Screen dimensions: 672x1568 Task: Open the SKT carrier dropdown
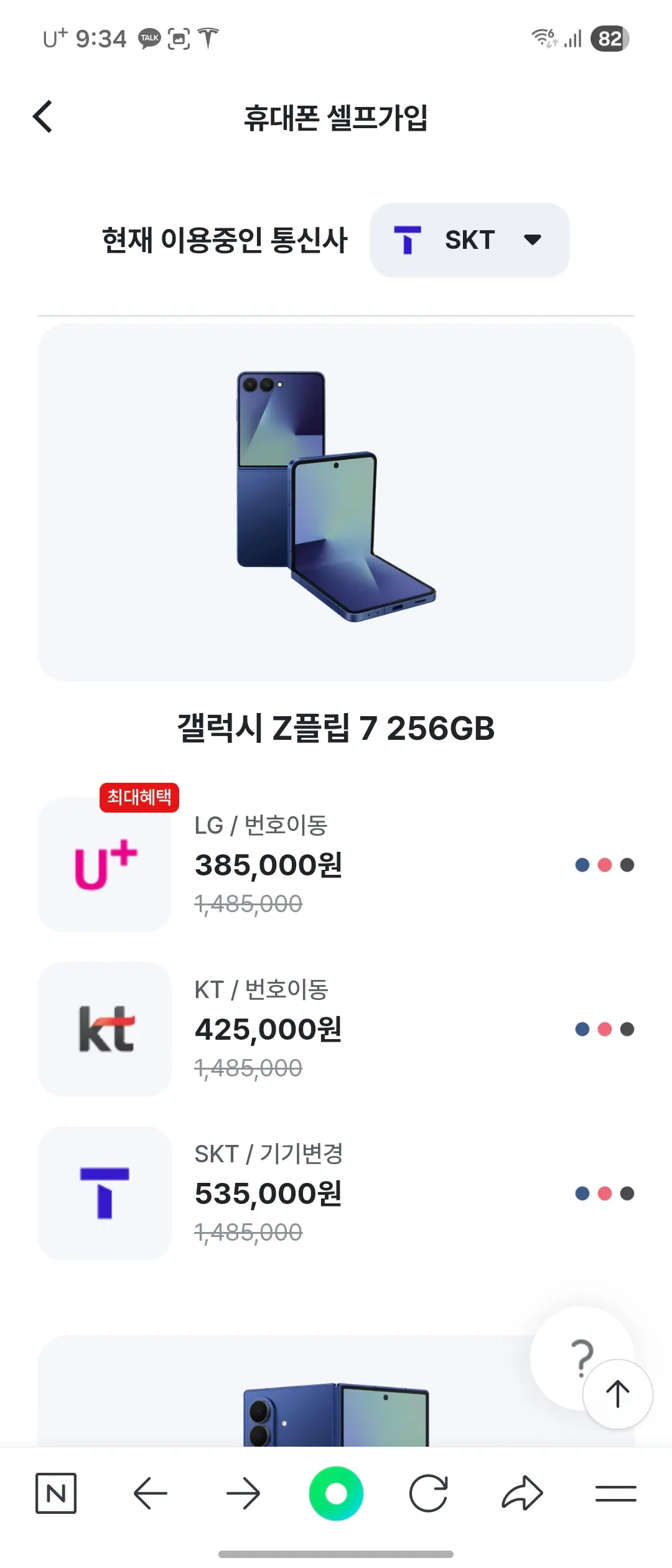click(x=470, y=240)
